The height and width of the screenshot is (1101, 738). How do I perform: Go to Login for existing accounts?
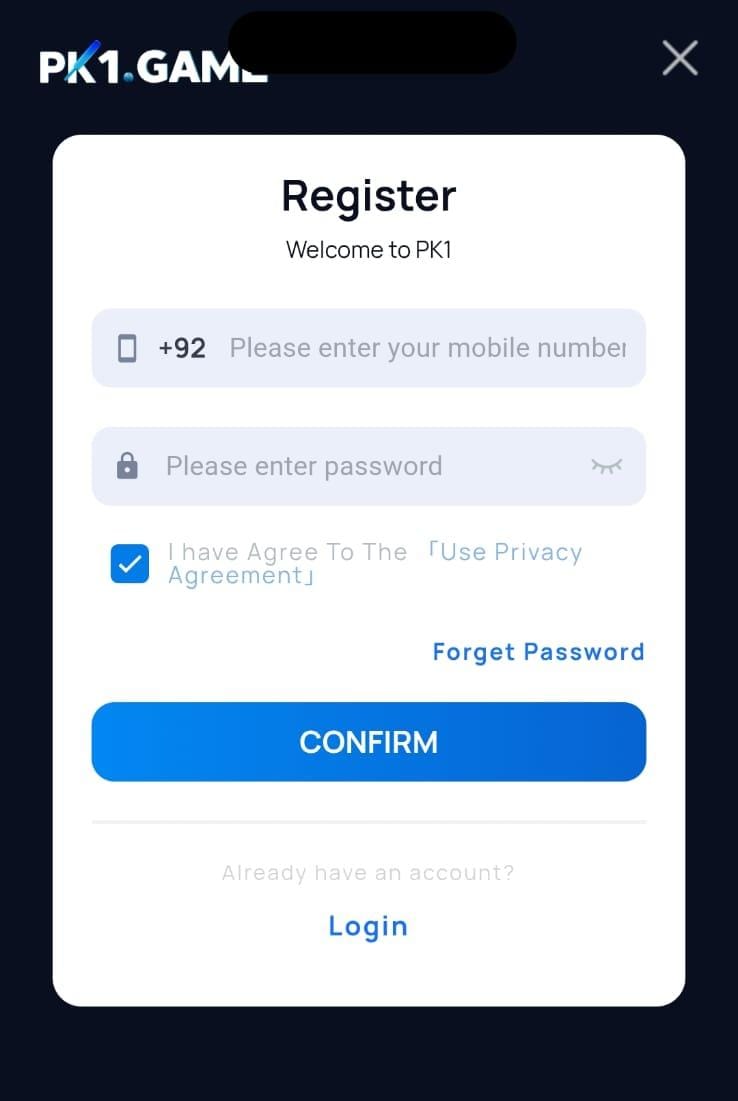[x=368, y=926]
